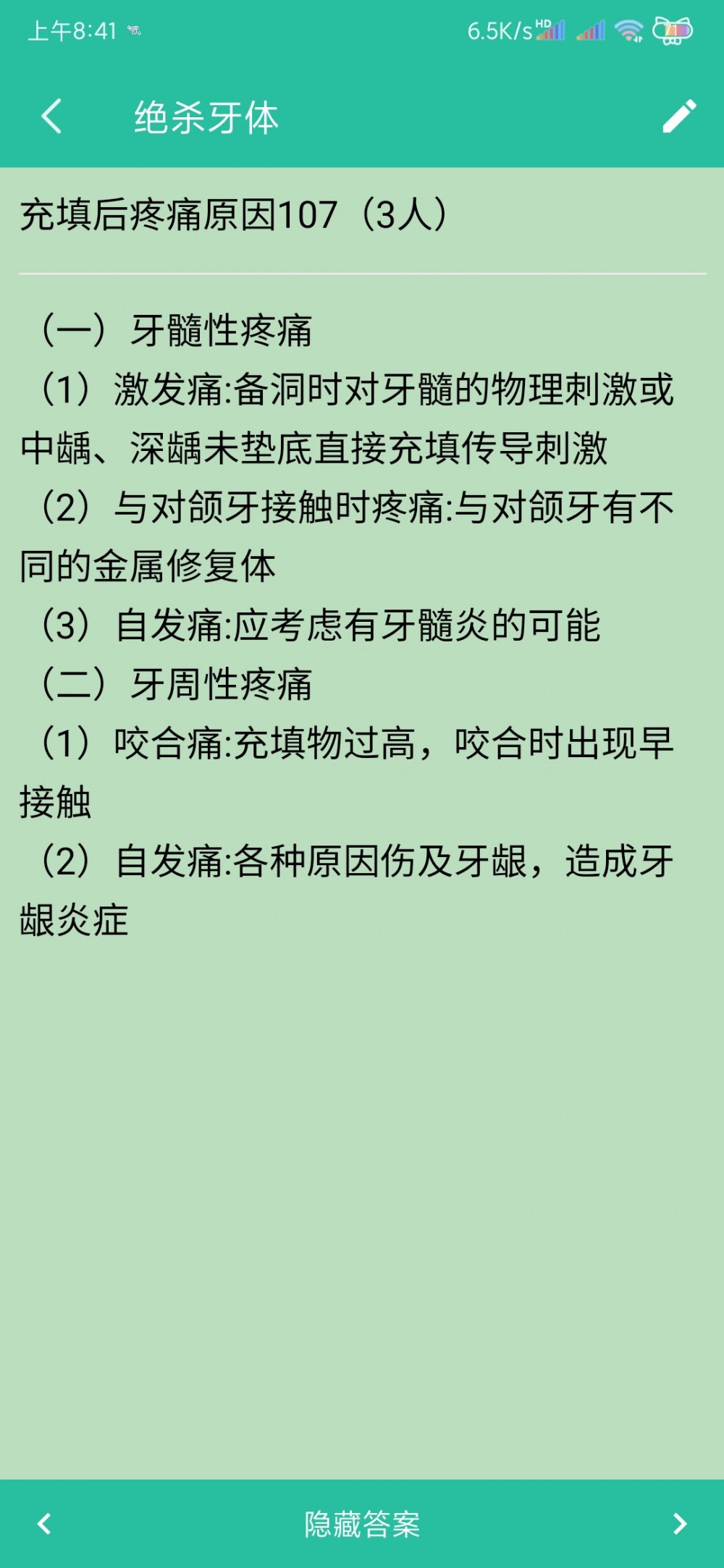Go to the previous question
Image resolution: width=724 pixels, height=1568 pixels.
(44, 1523)
